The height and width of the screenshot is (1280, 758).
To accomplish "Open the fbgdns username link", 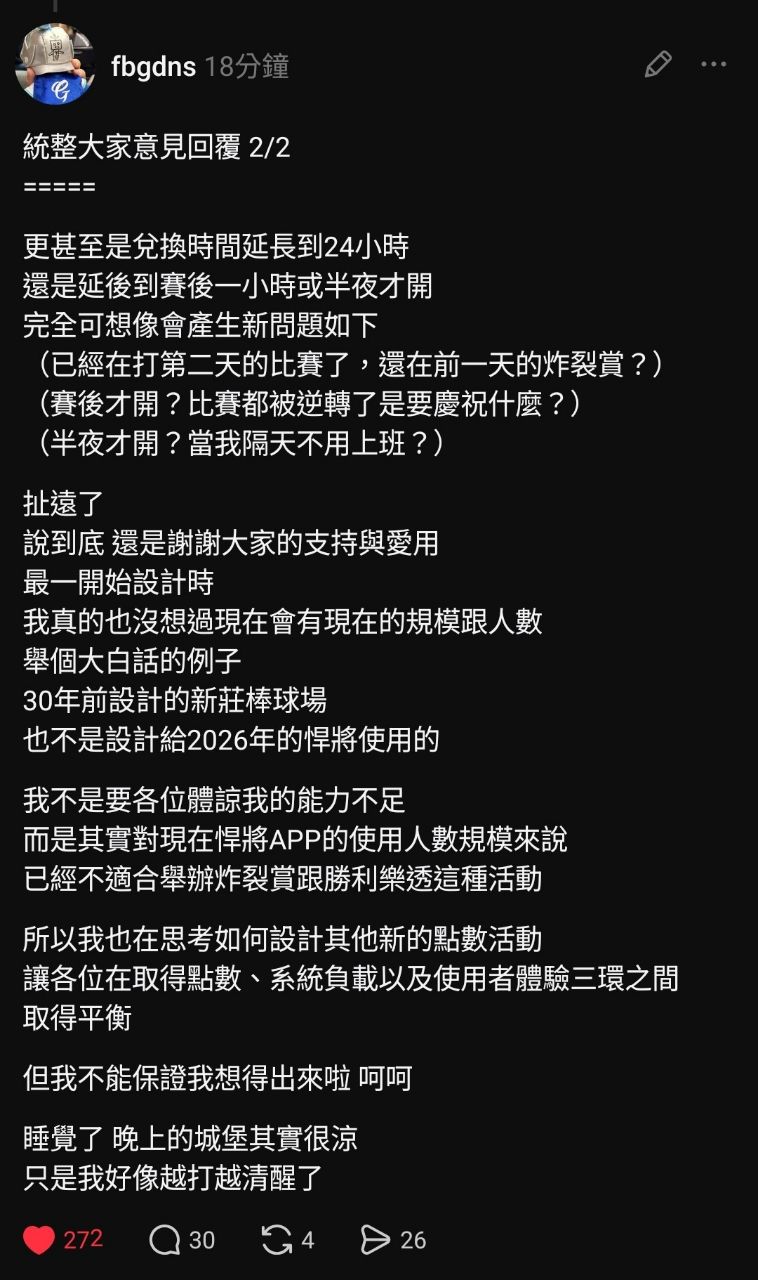I will point(153,66).
